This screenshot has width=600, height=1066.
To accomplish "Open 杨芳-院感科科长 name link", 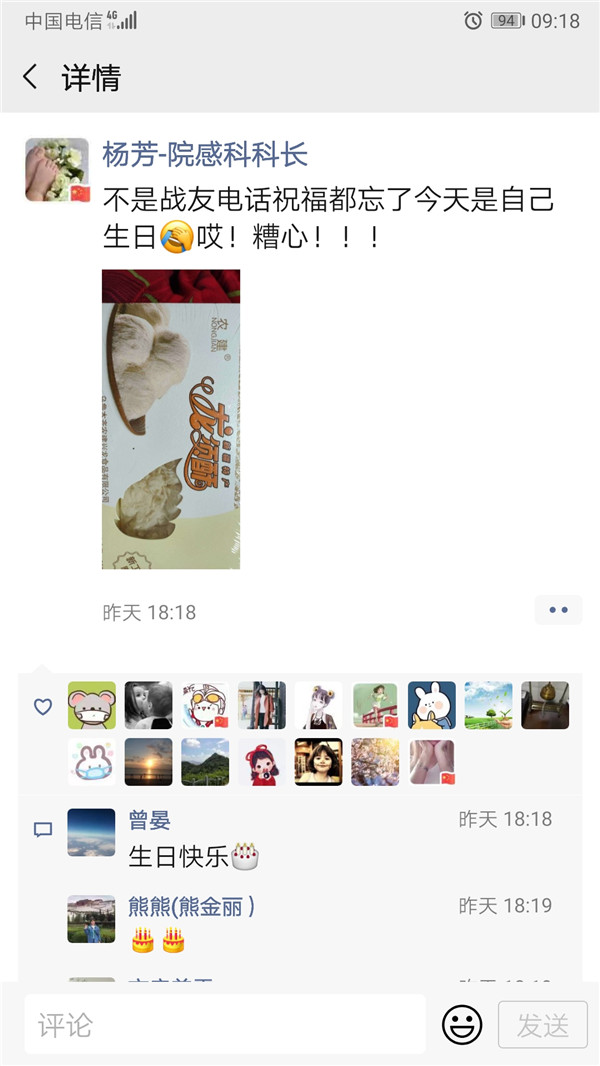I will (205, 154).
